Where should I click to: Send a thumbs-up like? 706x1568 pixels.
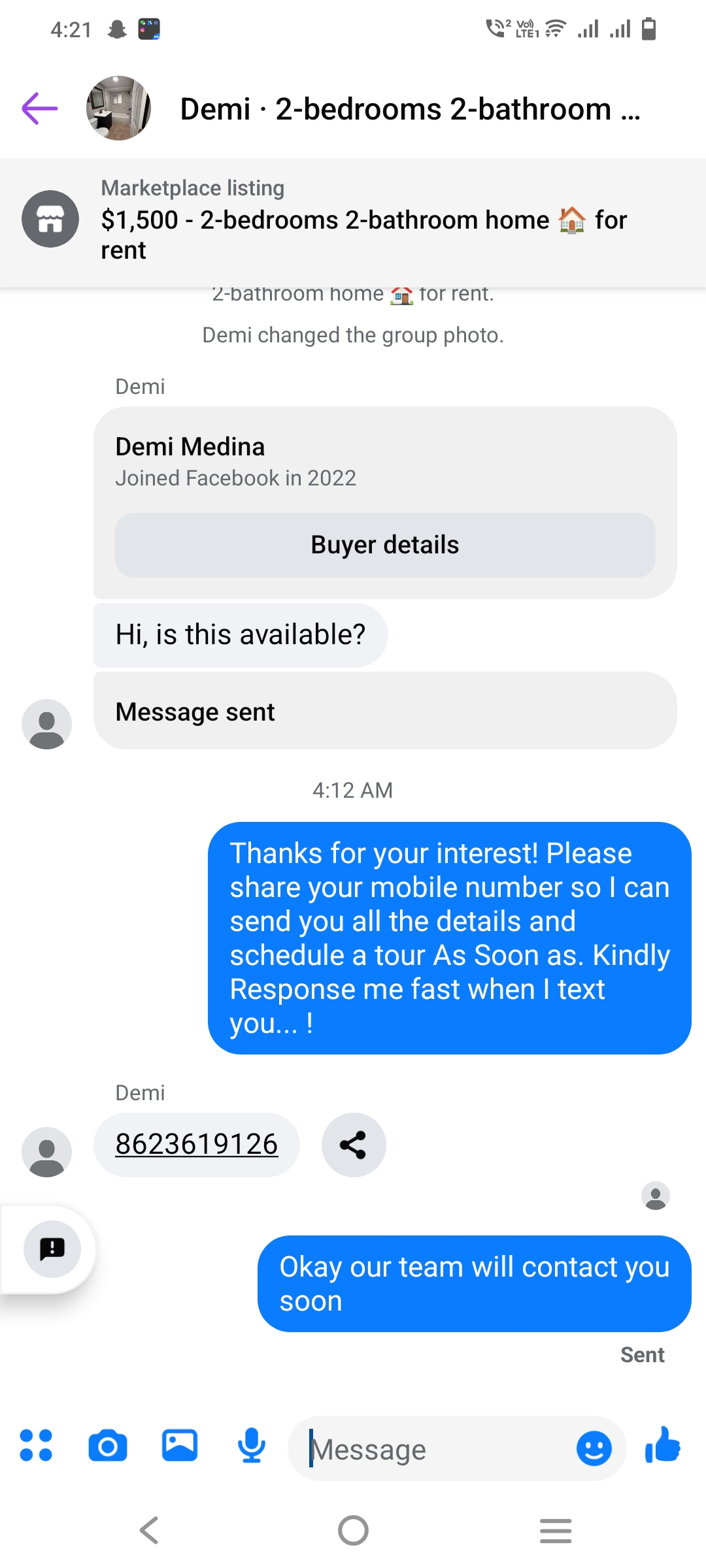pos(663,1445)
